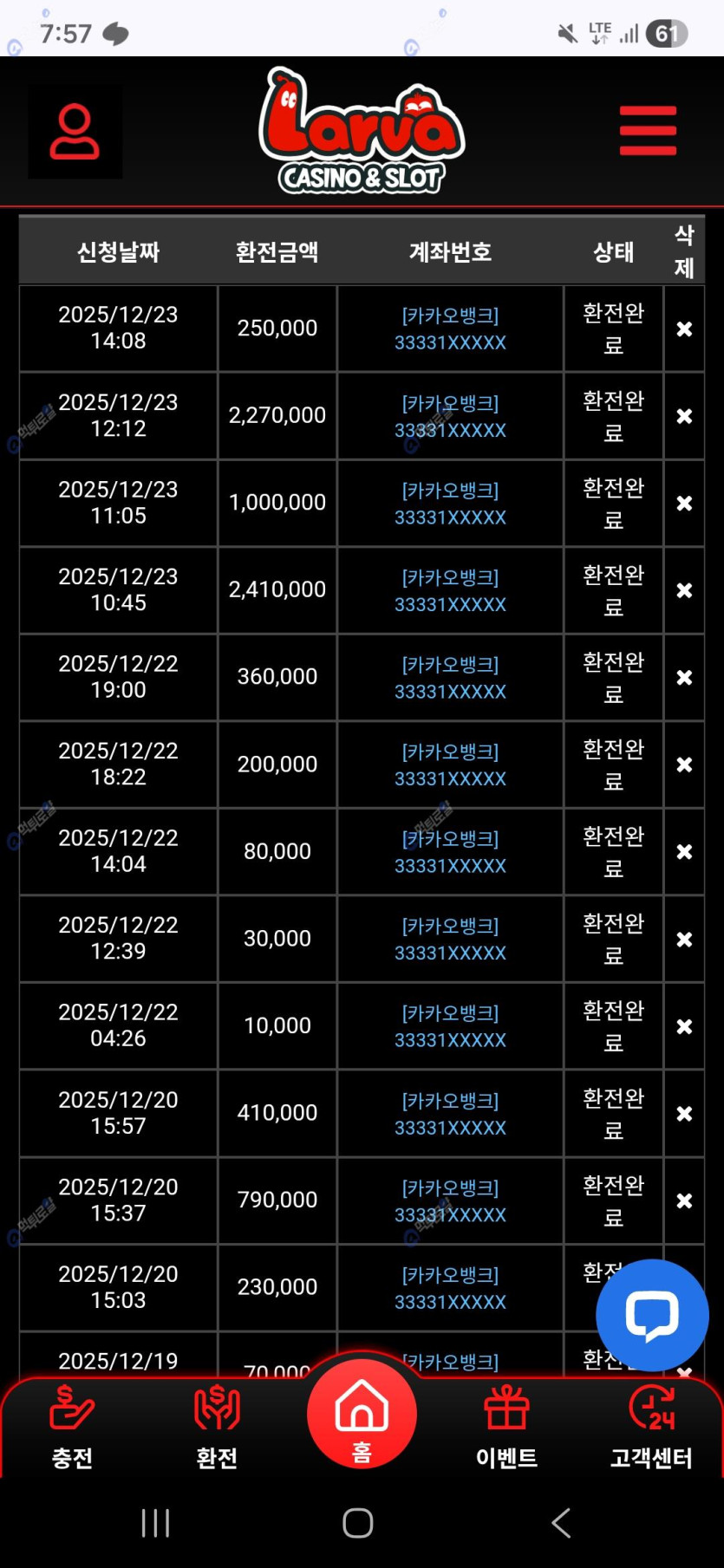This screenshot has width=724, height=1568.
Task: Remove the 10,000 withdrawal entry
Action: (x=684, y=1026)
